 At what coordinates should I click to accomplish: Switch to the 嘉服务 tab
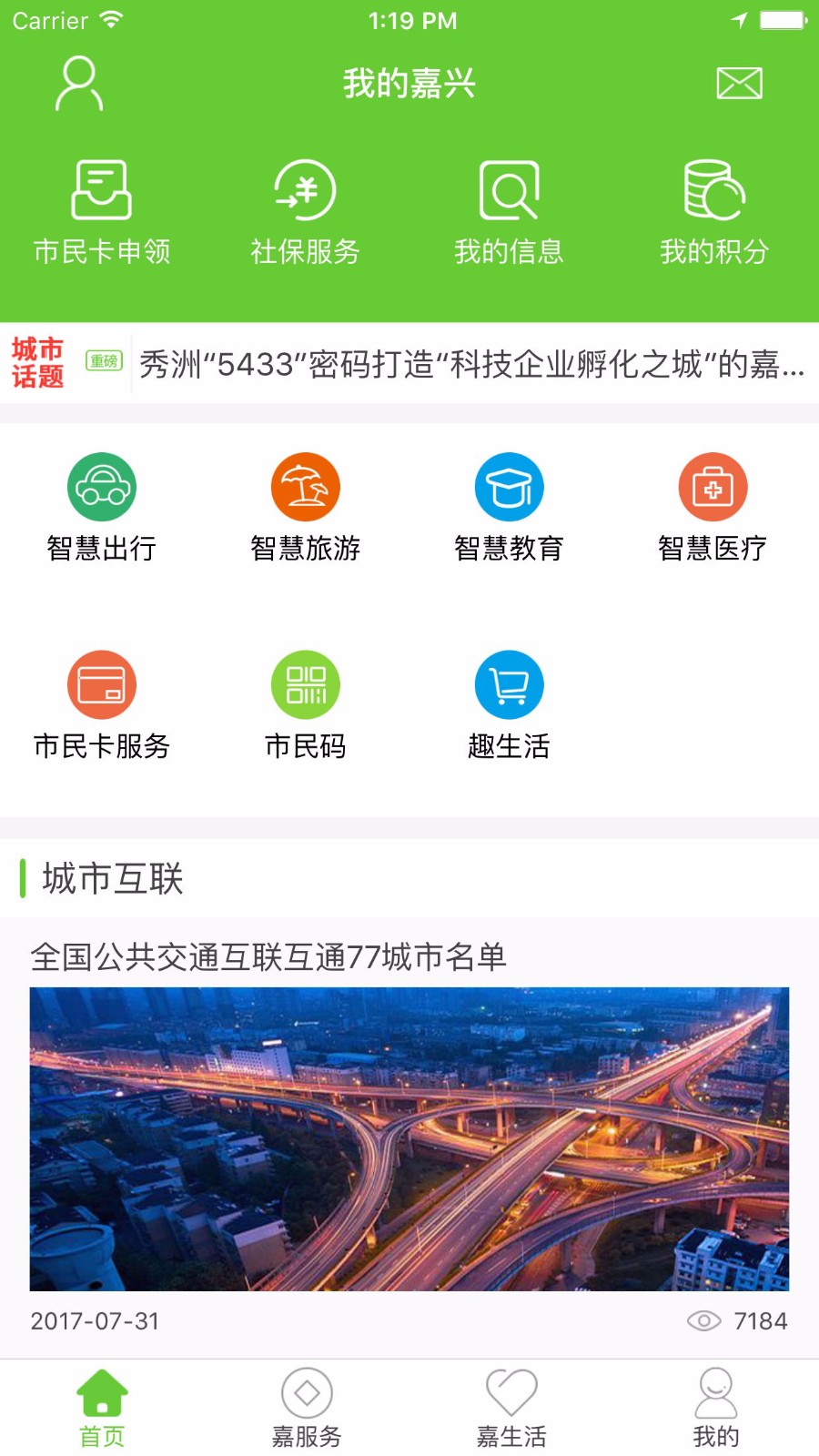pyautogui.click(x=307, y=1408)
